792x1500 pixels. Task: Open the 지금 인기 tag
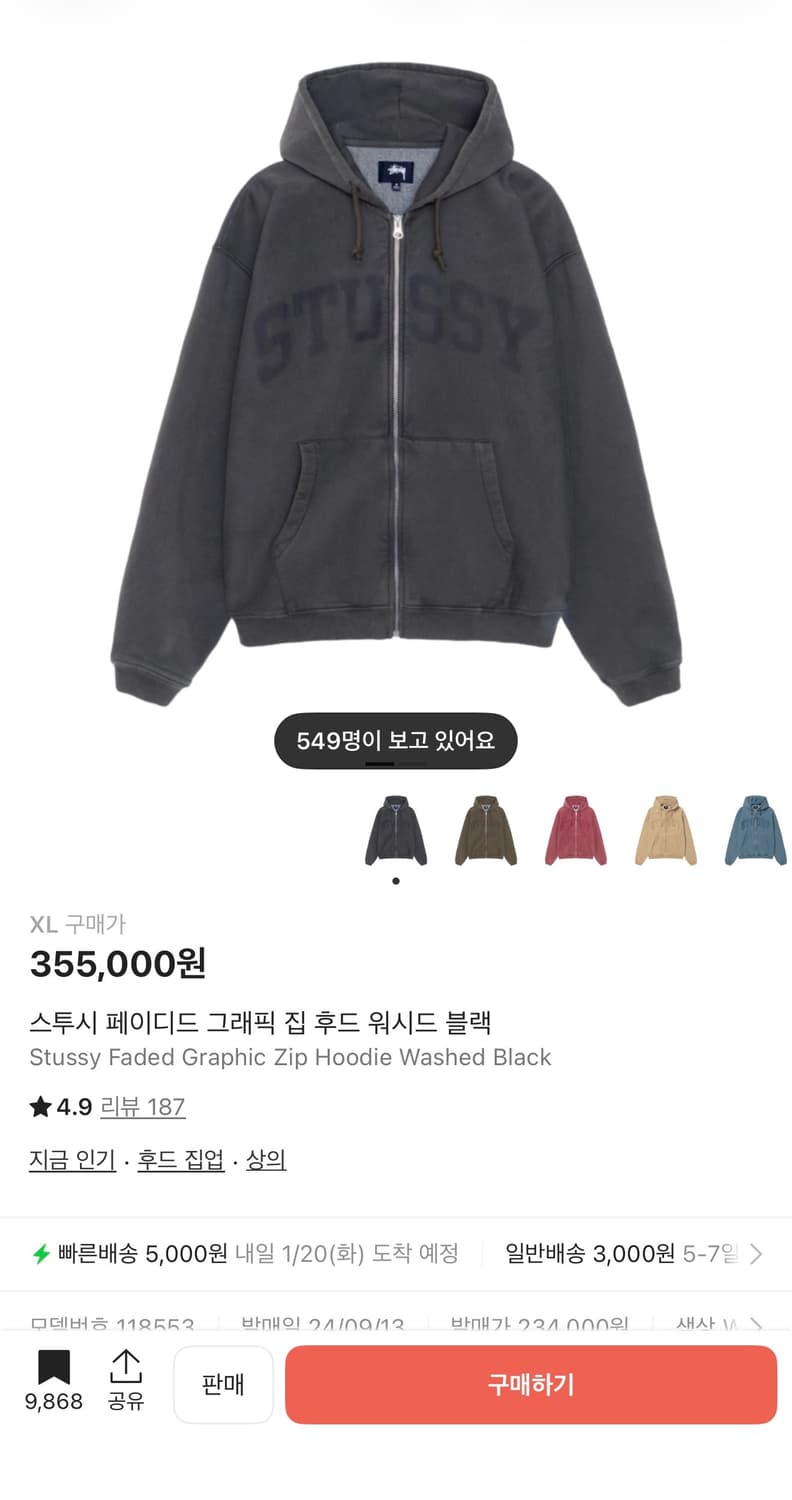point(70,1159)
